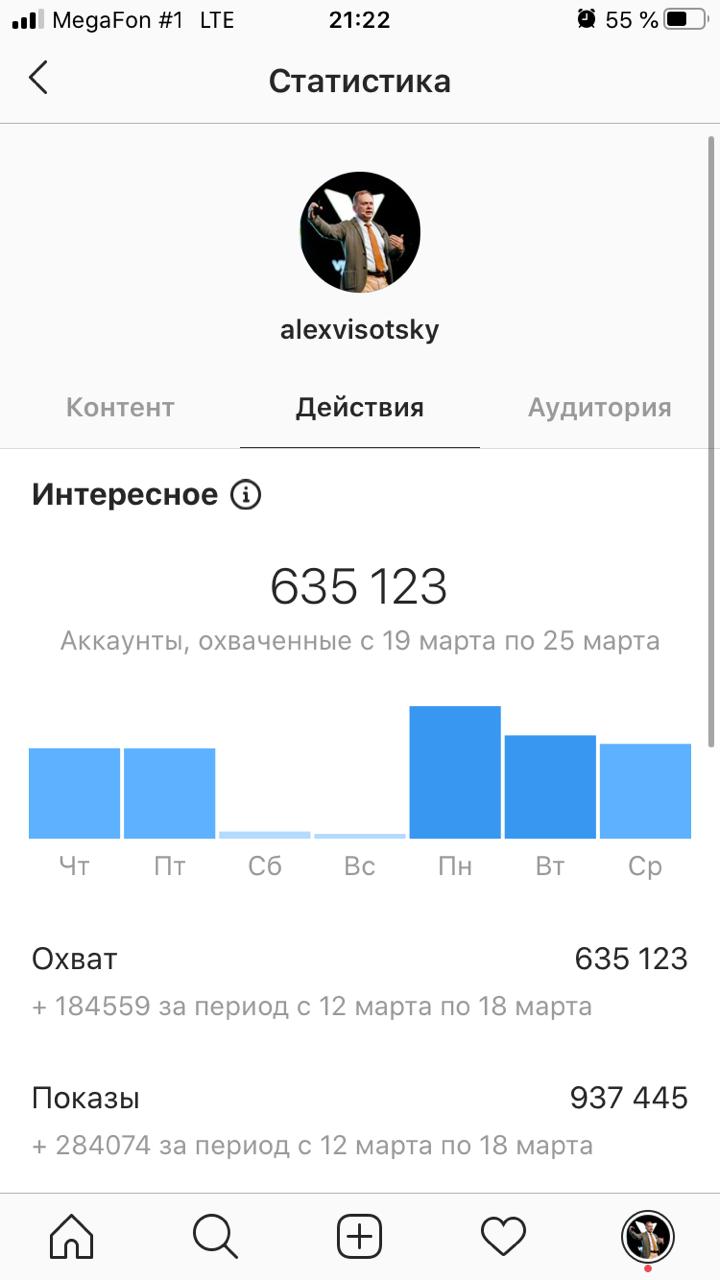
Task: Open the home feed tab
Action: click(x=72, y=1238)
